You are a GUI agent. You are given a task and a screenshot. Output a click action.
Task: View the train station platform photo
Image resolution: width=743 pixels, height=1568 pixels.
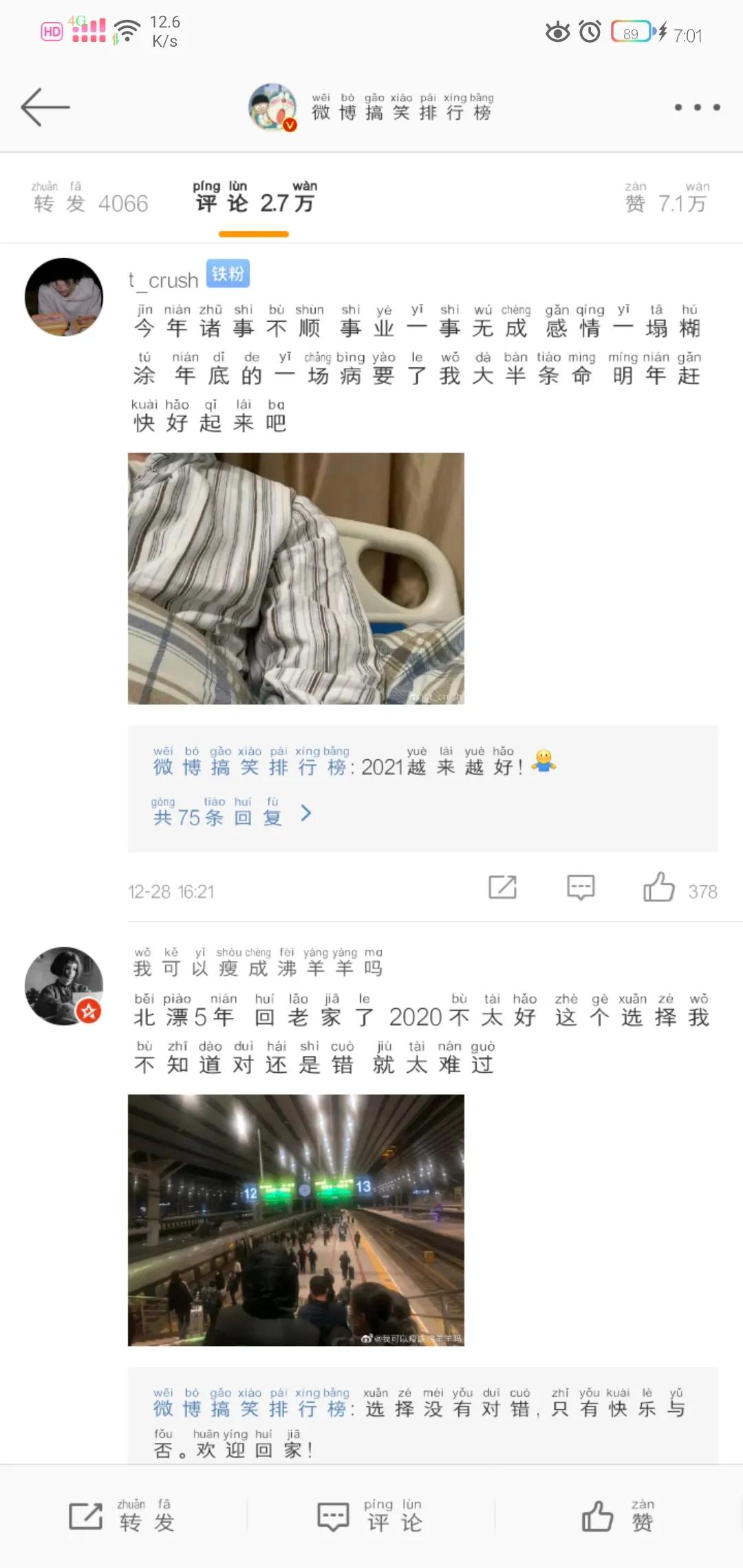296,1219
